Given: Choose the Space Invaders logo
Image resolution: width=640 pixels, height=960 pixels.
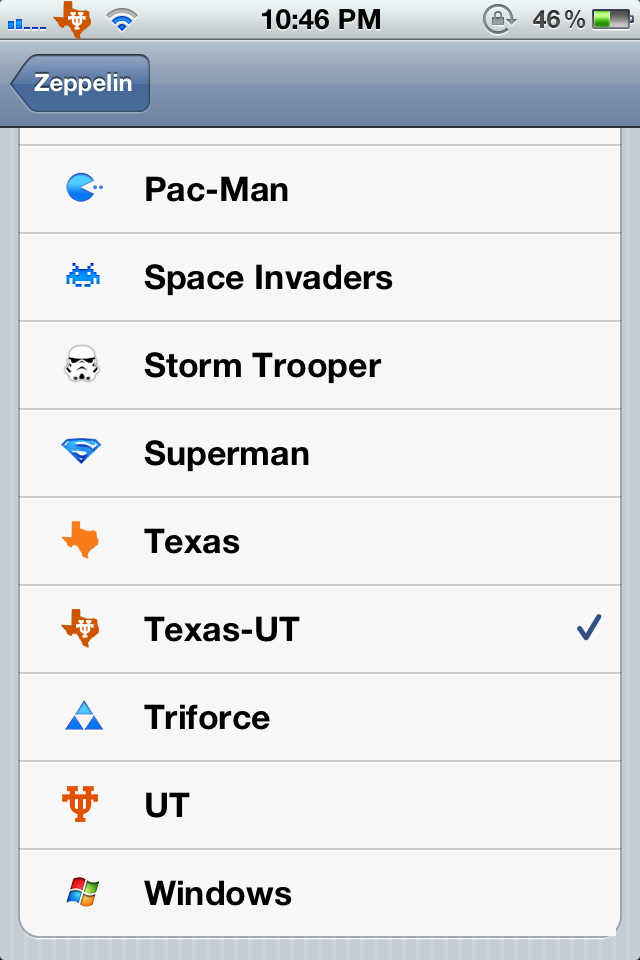Looking at the screenshot, I should pos(320,277).
